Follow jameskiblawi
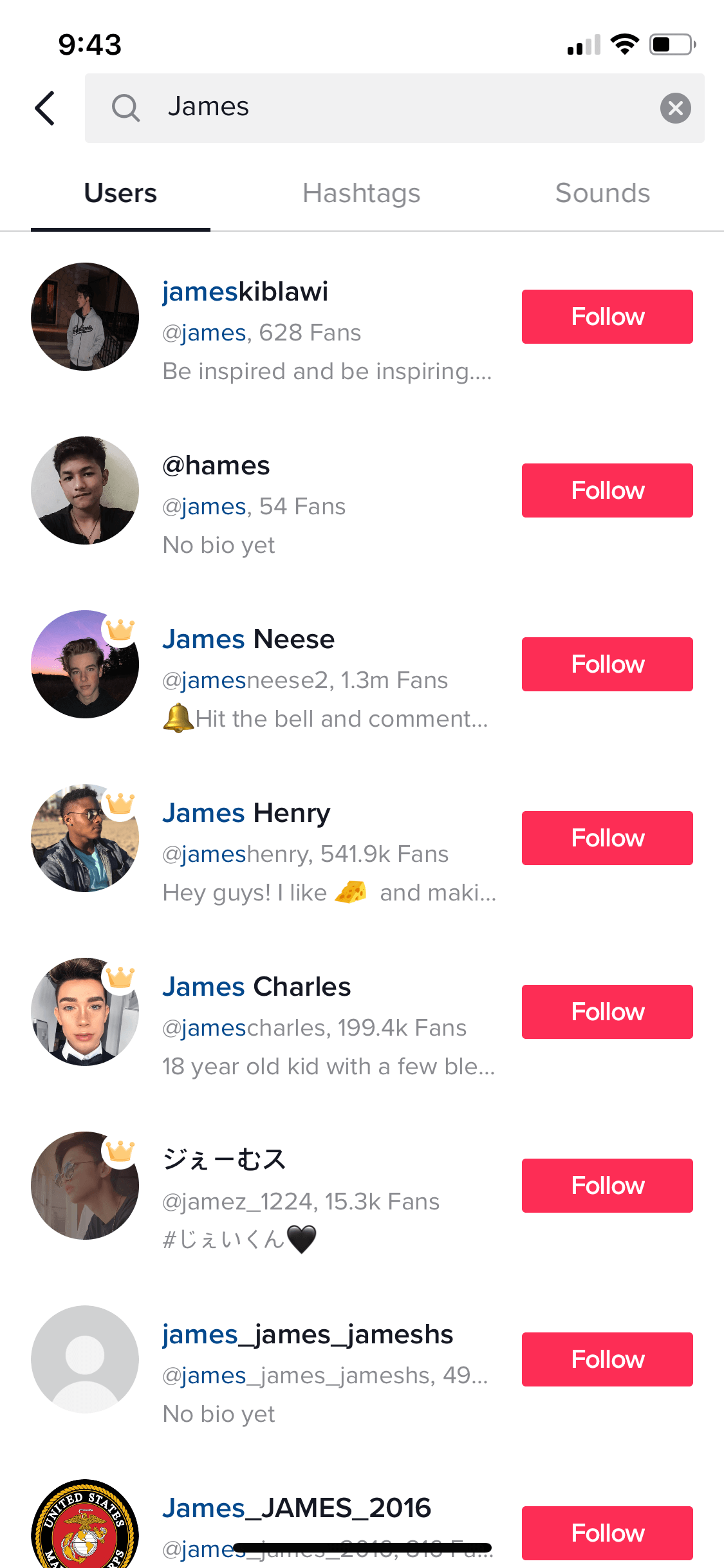 (x=607, y=317)
